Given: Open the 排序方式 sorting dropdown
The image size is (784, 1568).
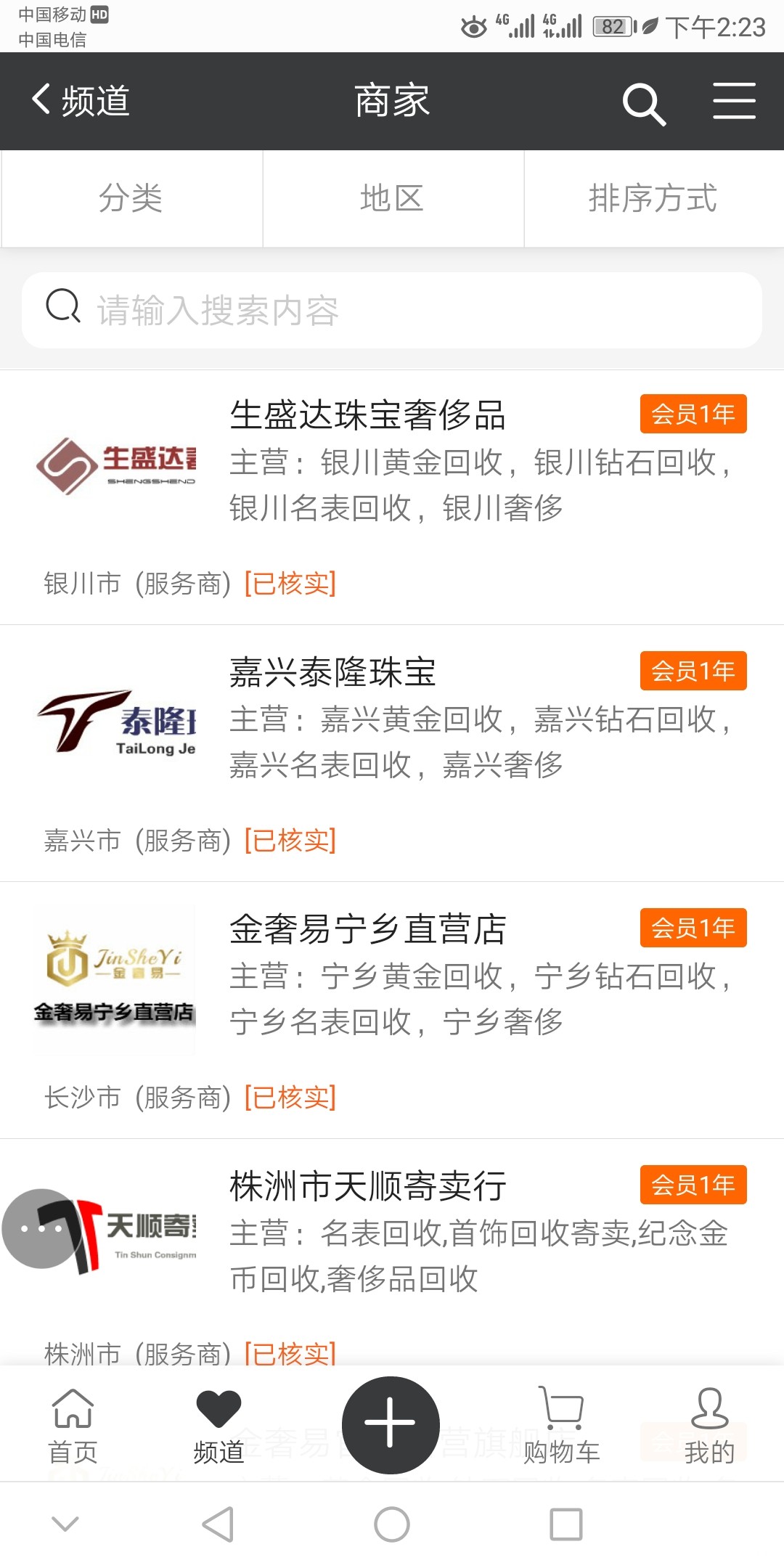Looking at the screenshot, I should (652, 198).
